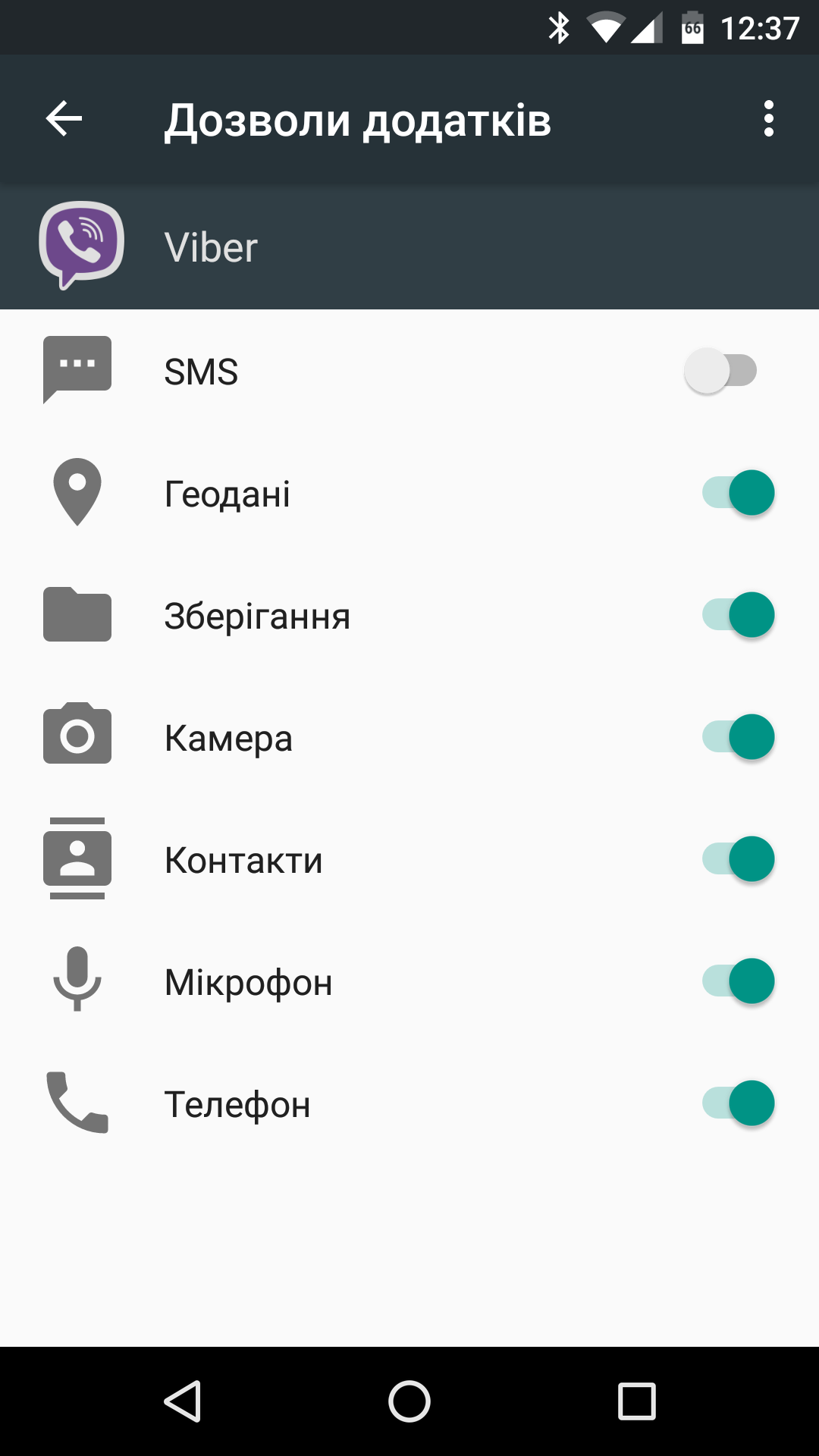819x1456 pixels.
Task: Open the overflow menu with three dots
Action: coord(768,119)
